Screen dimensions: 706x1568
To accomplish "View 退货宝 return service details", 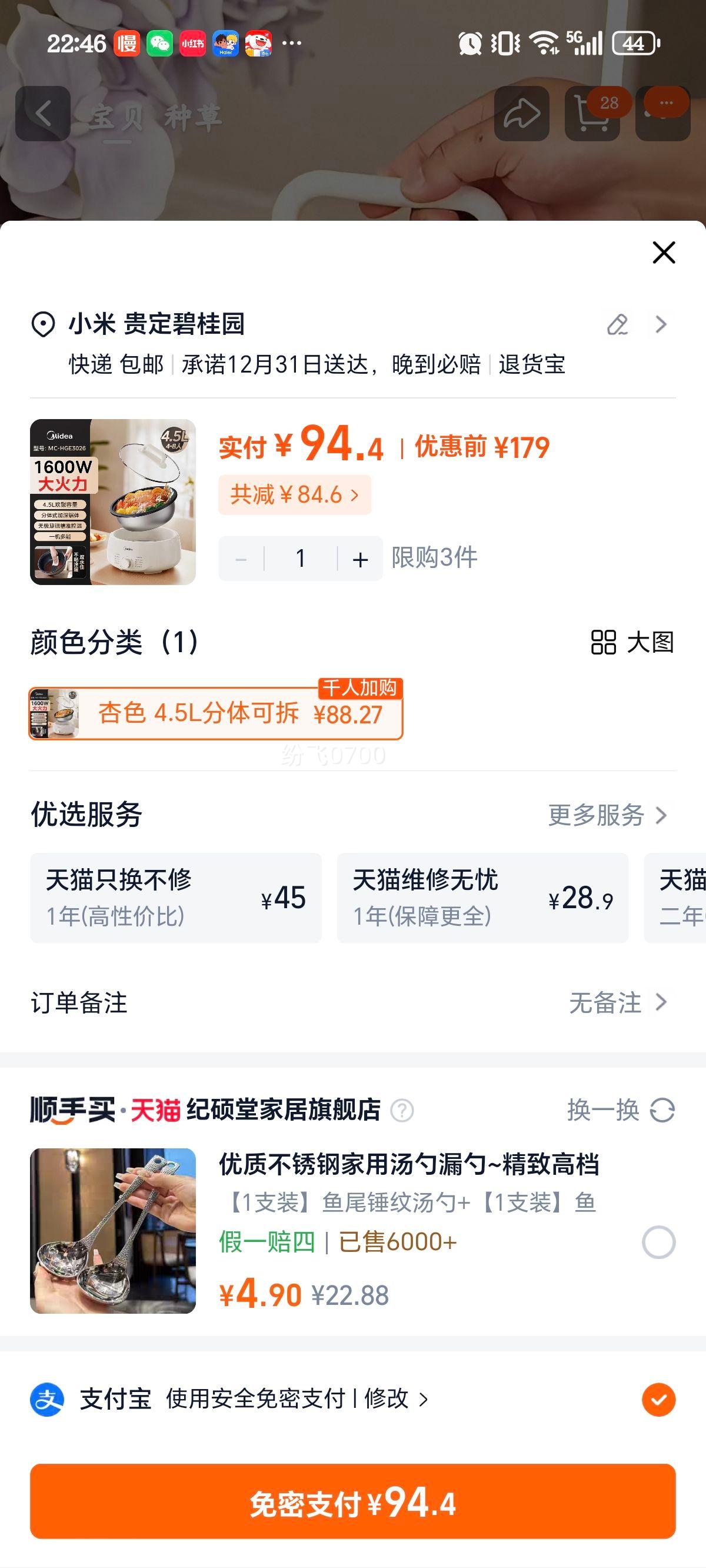I will point(532,364).
